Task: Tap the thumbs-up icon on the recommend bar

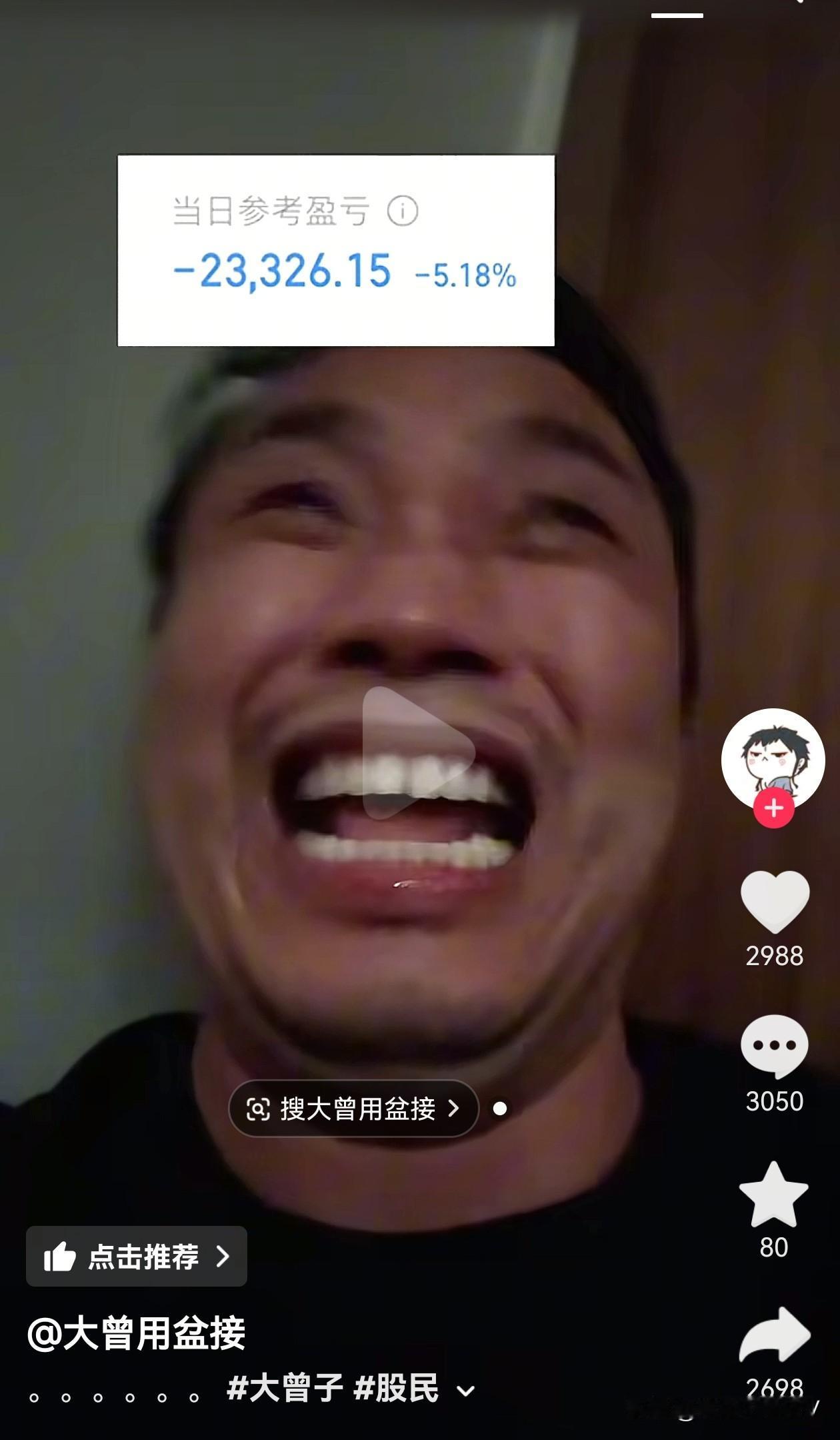Action: pos(59,1257)
